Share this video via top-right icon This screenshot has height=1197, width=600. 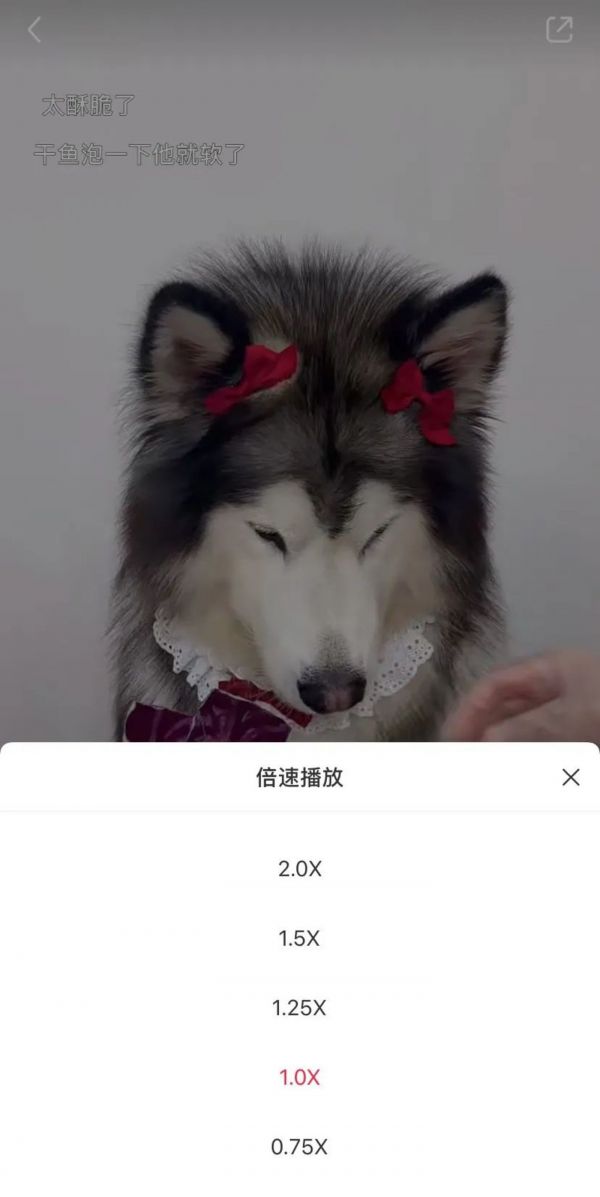559,30
